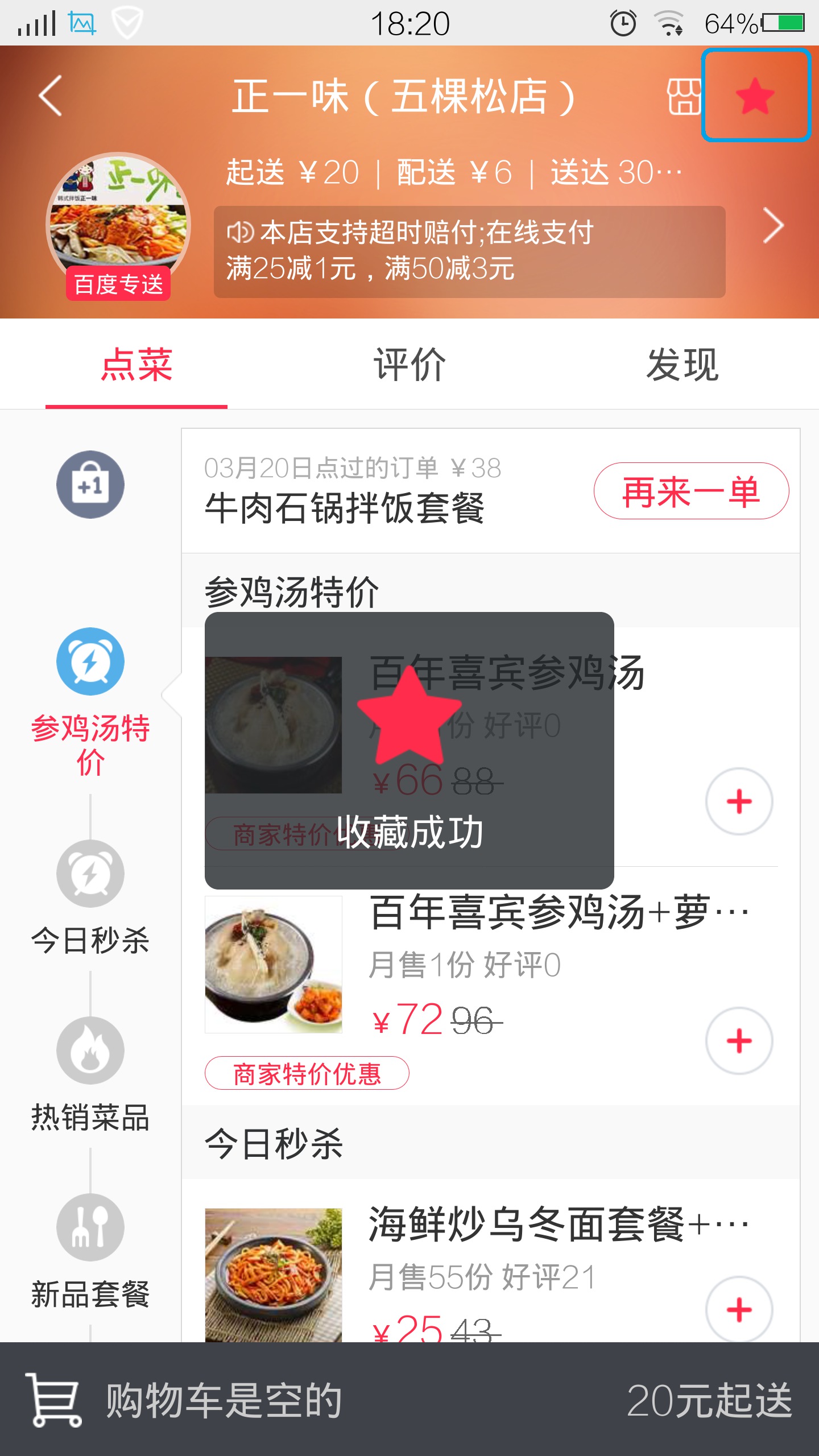Image resolution: width=819 pixels, height=1456 pixels.
Task: Open the empty shopping cart
Action: (x=55, y=1399)
